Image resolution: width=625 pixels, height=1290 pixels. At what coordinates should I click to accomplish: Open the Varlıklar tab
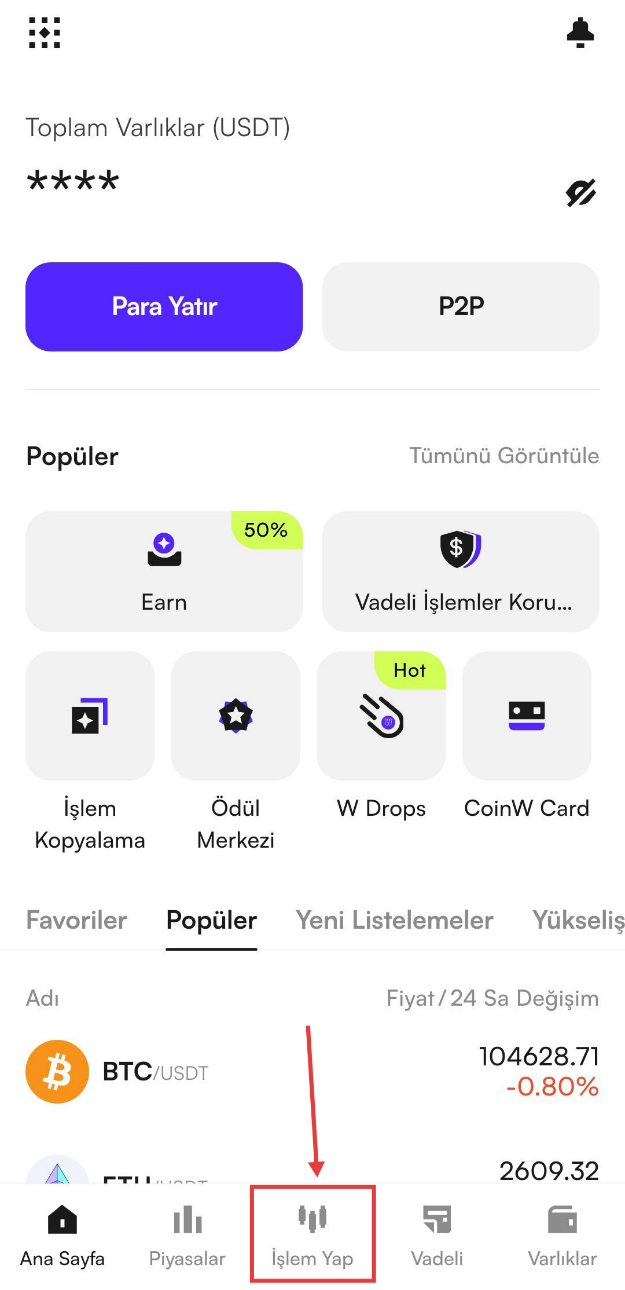(x=562, y=1236)
